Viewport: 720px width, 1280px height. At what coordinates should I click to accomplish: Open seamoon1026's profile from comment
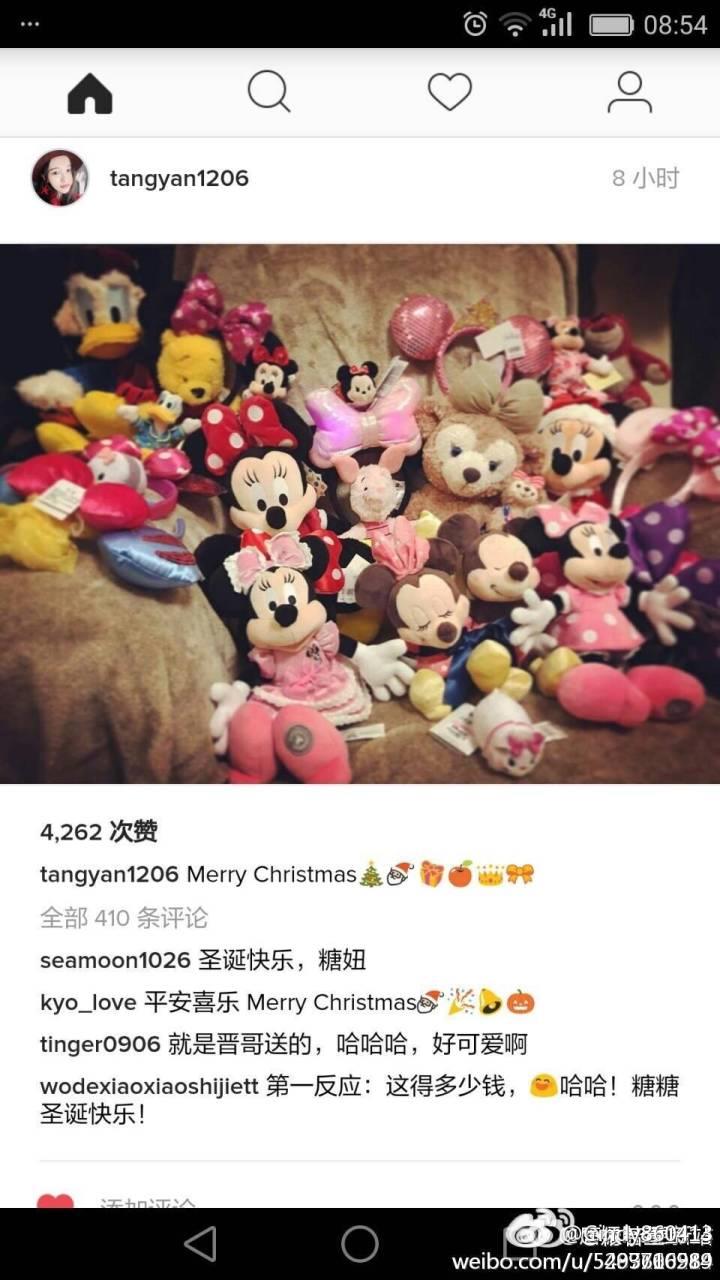point(115,960)
